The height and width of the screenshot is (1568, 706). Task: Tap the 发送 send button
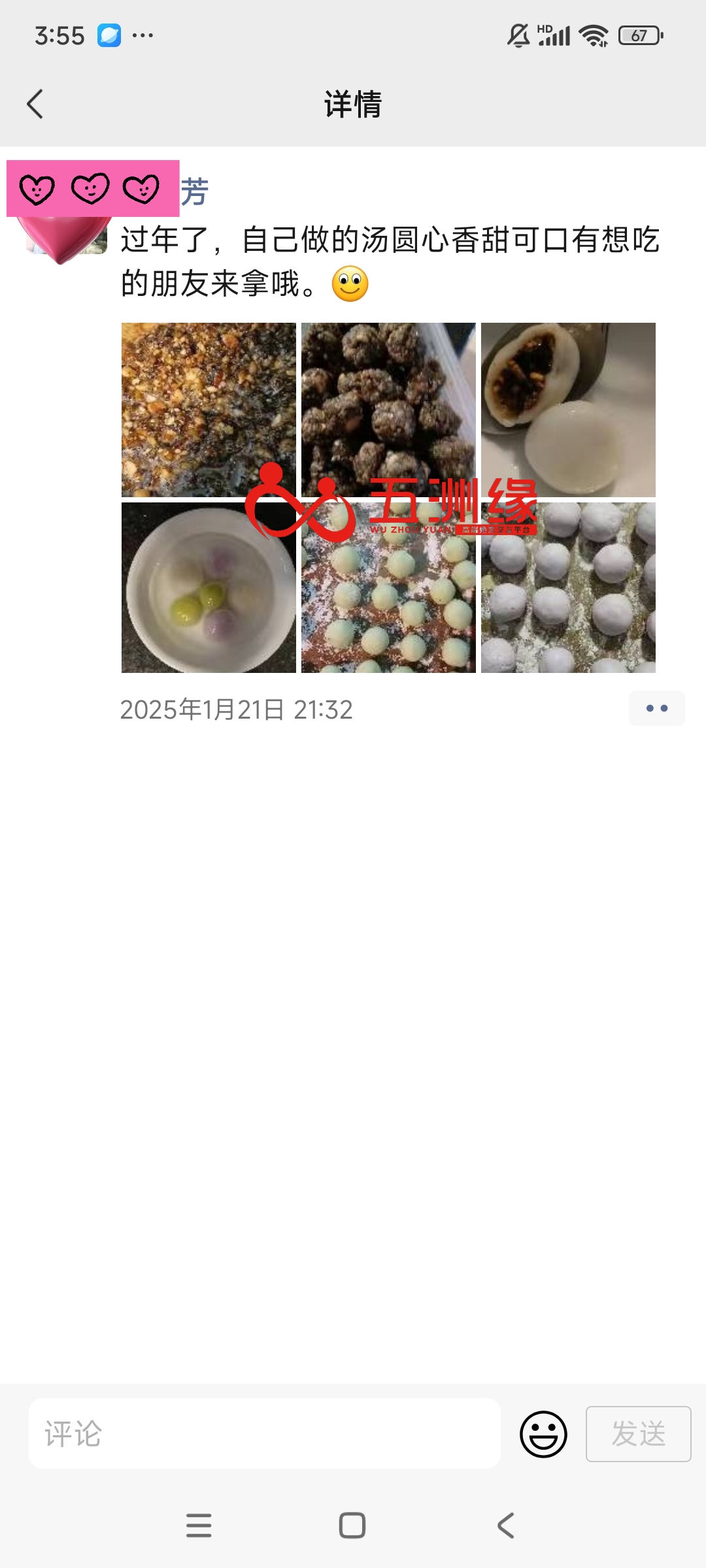pyautogui.click(x=638, y=1434)
